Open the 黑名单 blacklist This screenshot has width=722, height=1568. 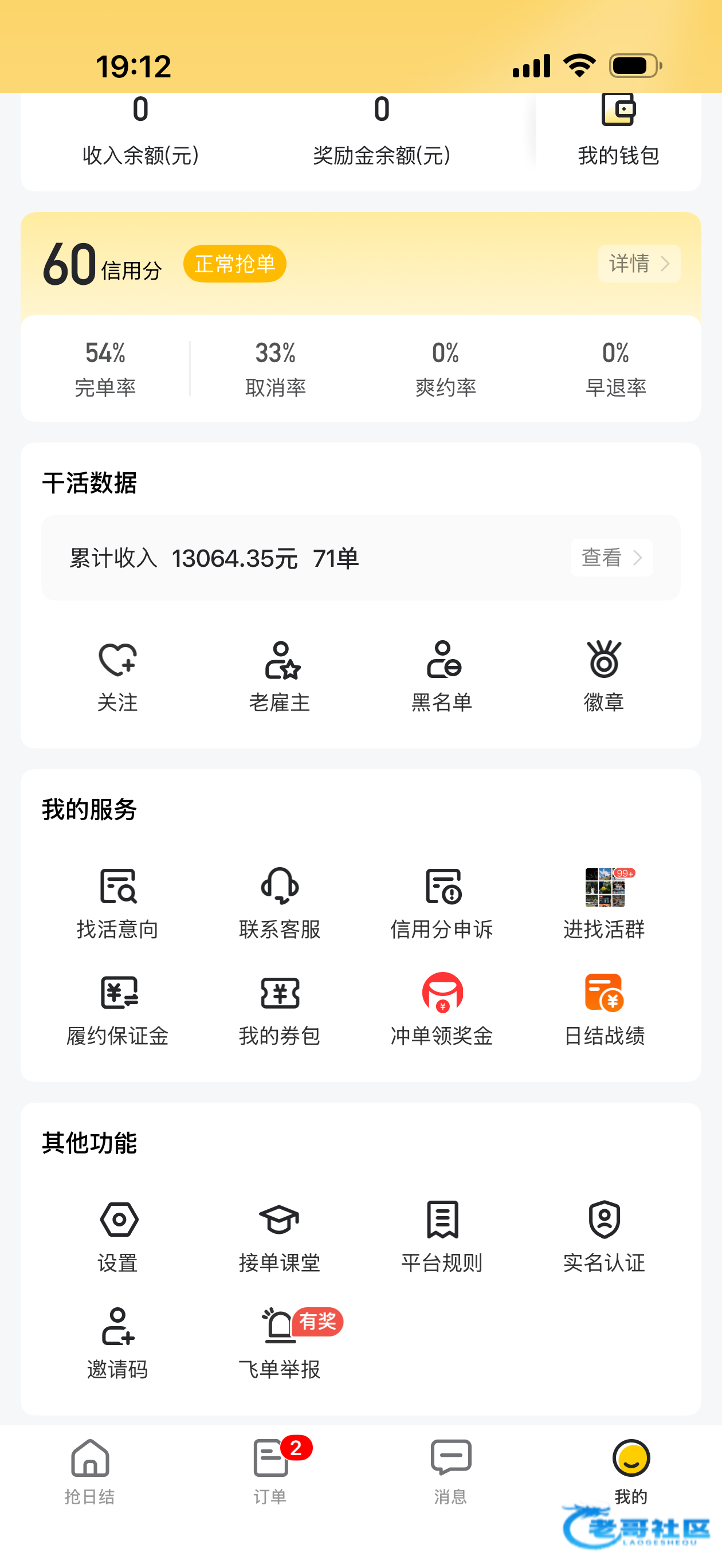click(442, 676)
